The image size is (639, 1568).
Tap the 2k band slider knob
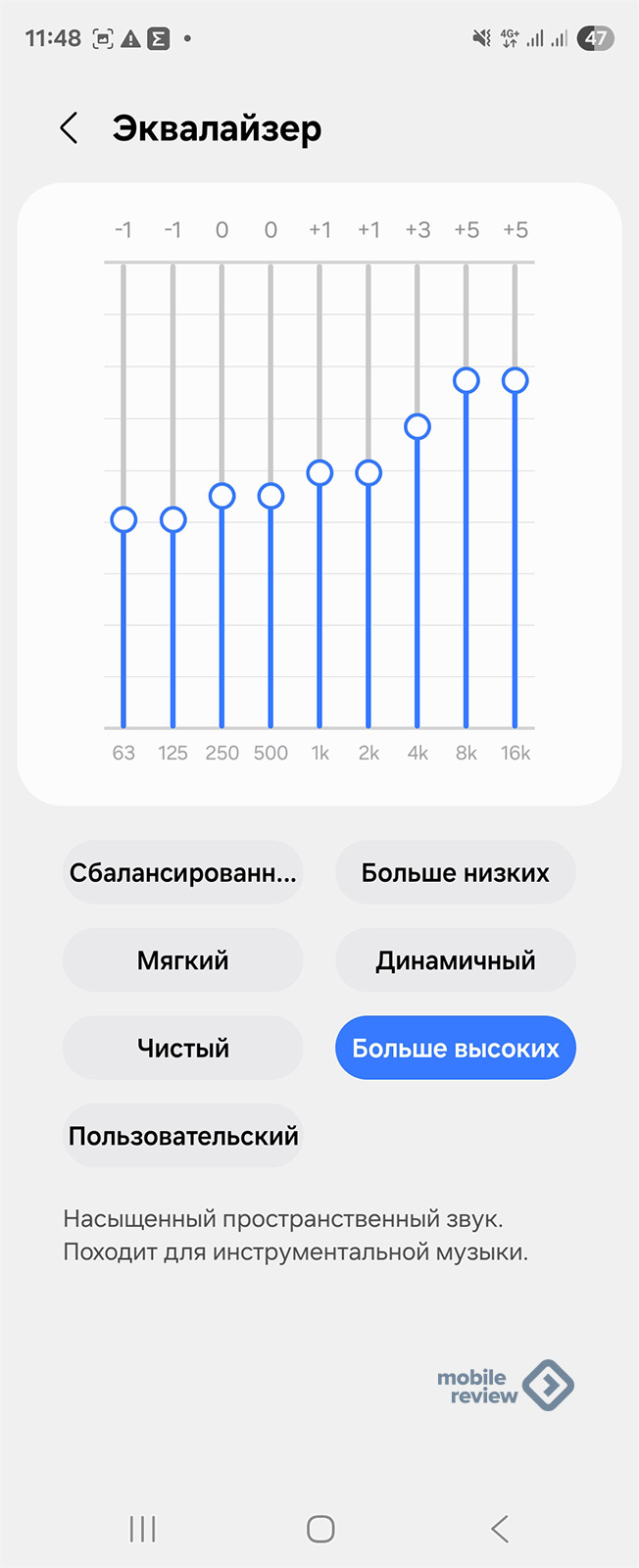pos(369,472)
